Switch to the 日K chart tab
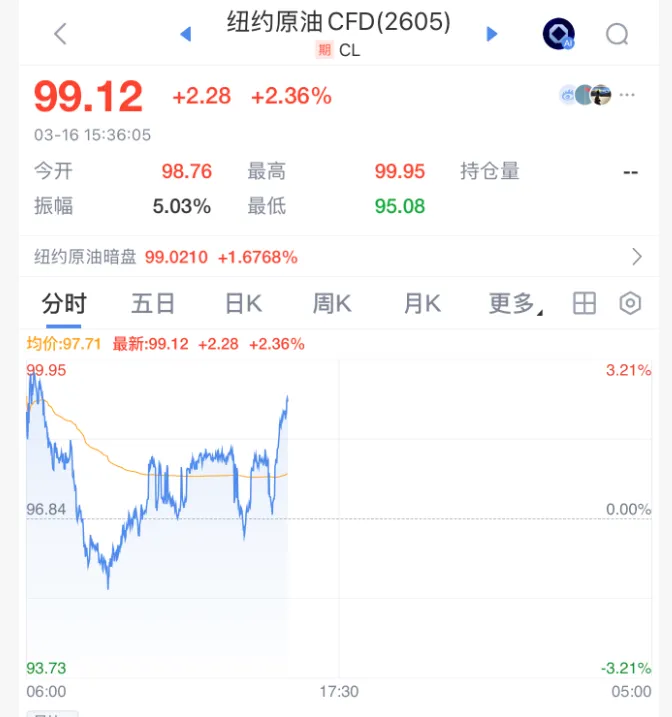Viewport: 672px width, 717px height. [243, 304]
